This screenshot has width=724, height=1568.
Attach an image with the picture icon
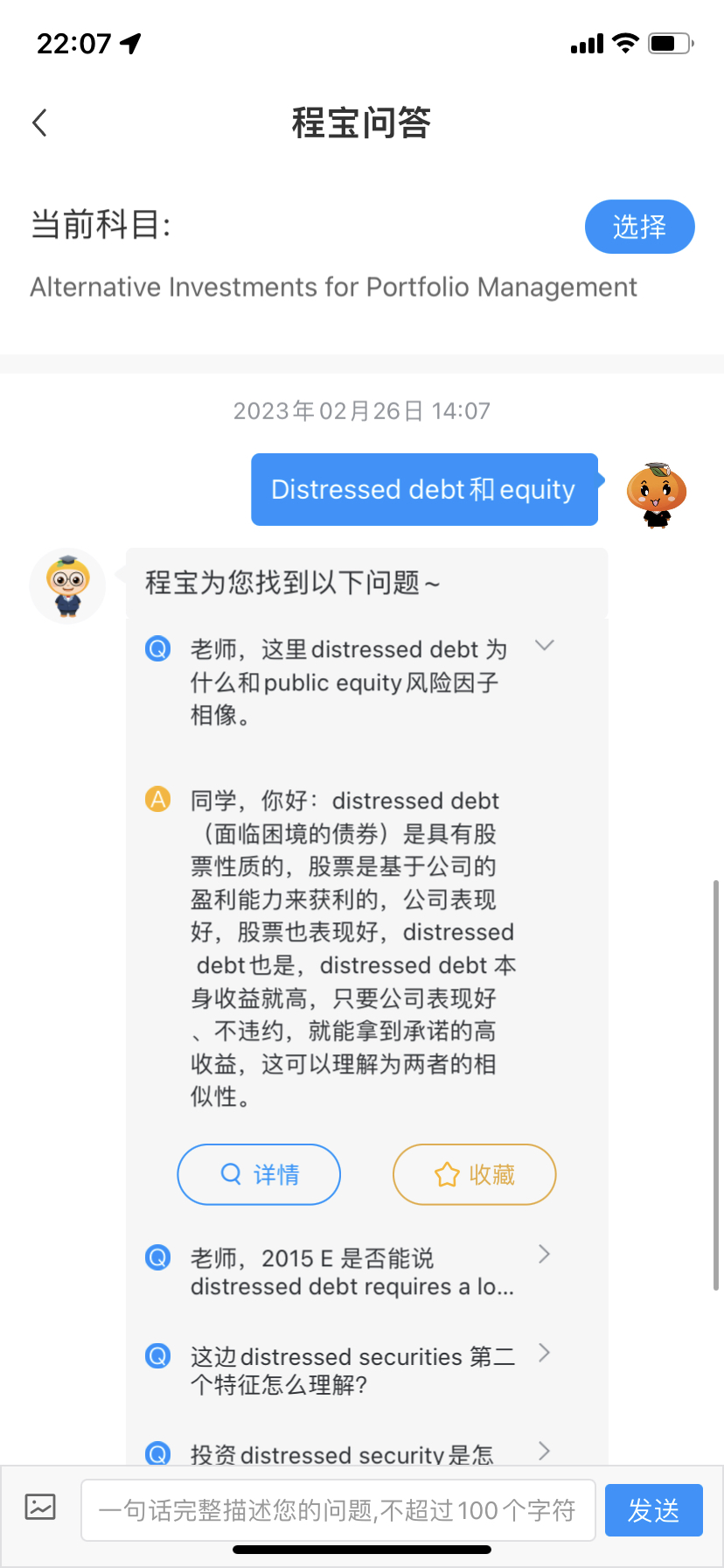(40, 1507)
